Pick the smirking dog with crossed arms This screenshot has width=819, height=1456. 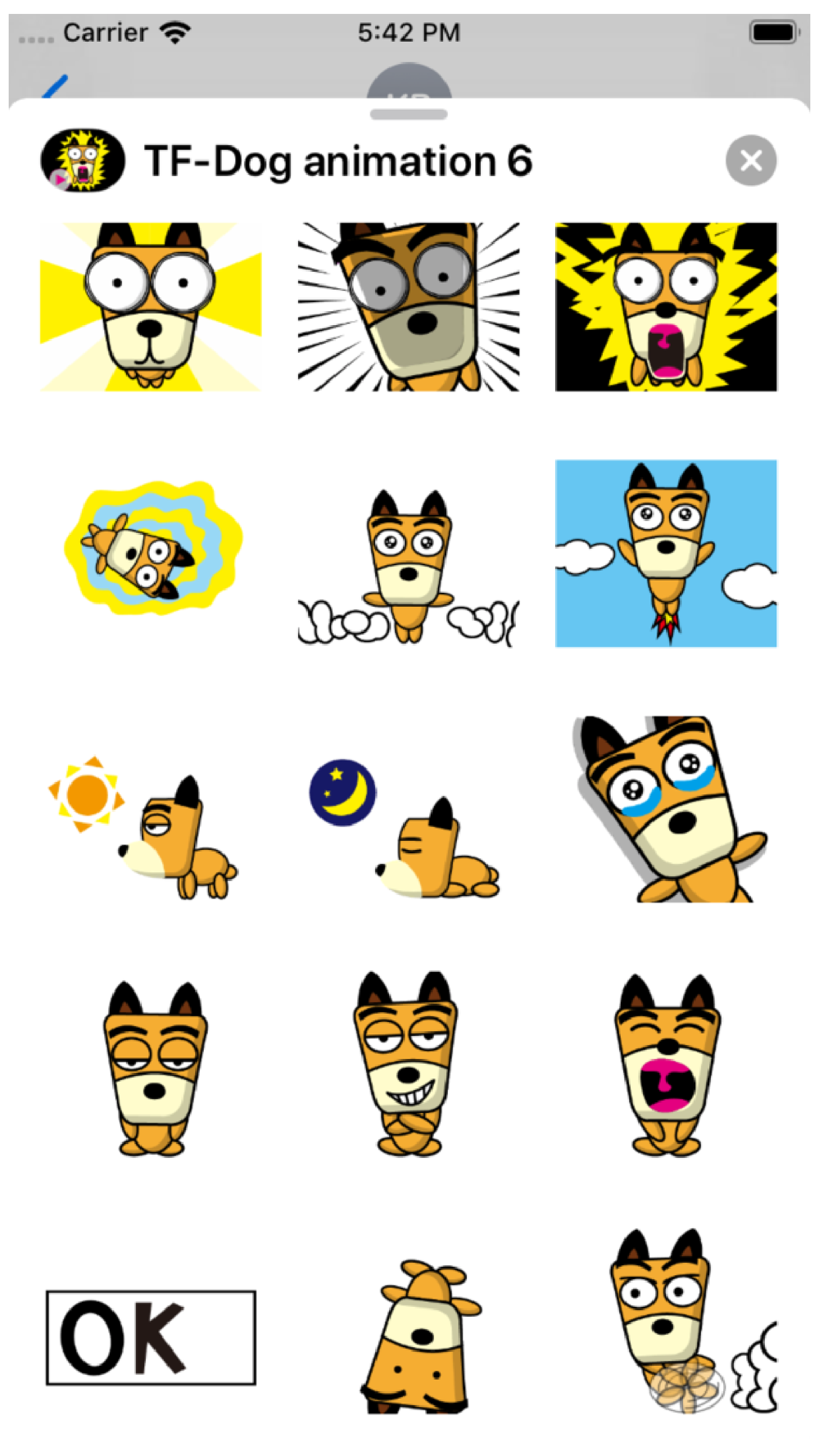(x=406, y=1063)
